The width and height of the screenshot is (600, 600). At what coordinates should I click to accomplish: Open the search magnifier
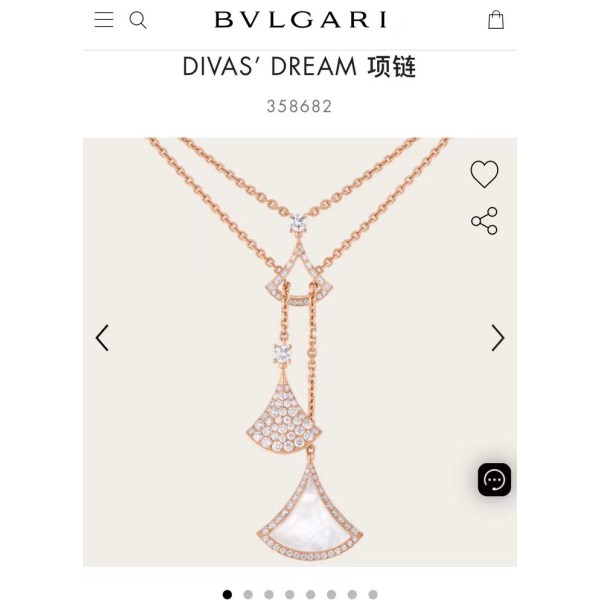138,20
